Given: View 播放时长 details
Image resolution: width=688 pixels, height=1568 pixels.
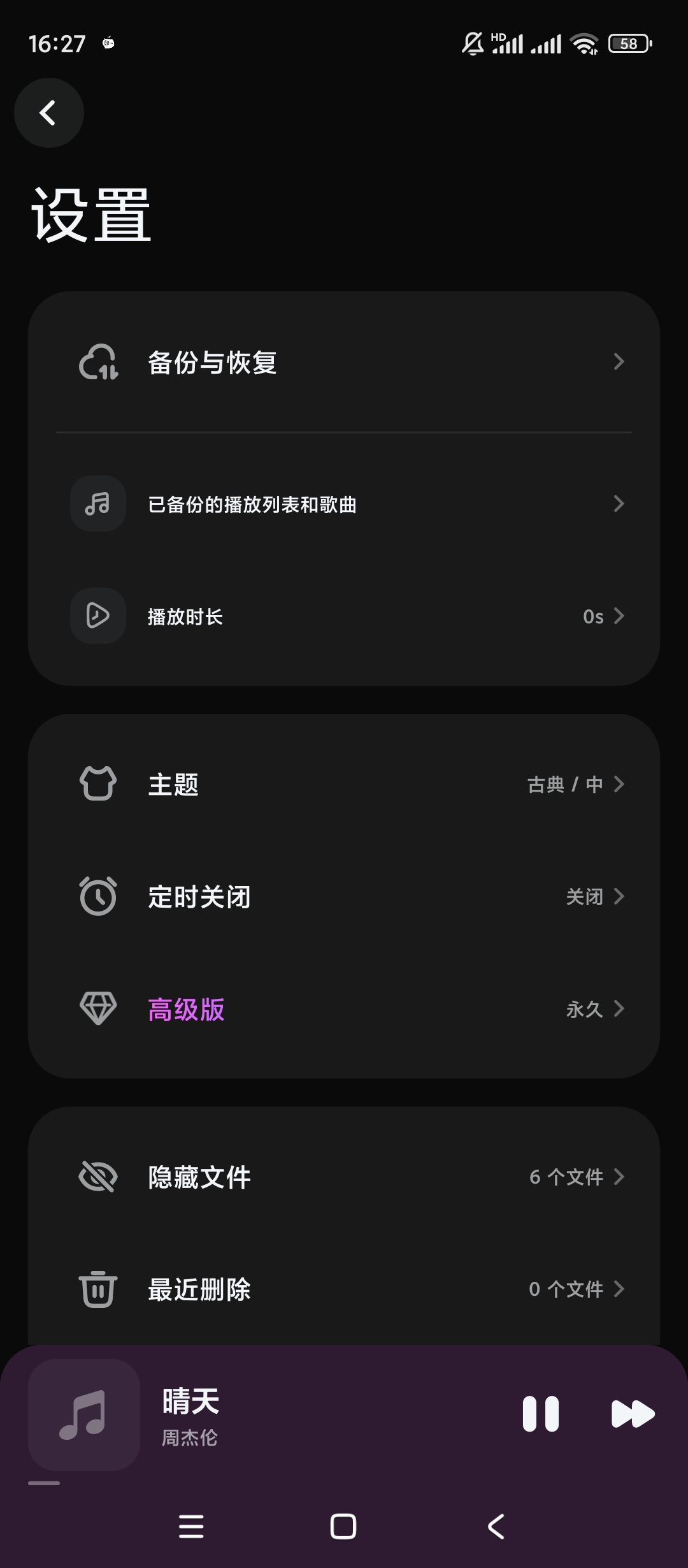Looking at the screenshot, I should [344, 616].
